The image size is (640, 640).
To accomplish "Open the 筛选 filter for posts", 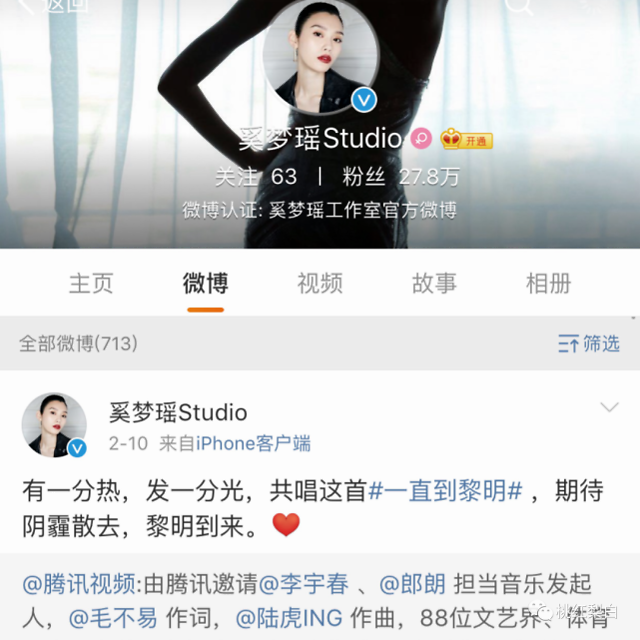I will pos(589,344).
